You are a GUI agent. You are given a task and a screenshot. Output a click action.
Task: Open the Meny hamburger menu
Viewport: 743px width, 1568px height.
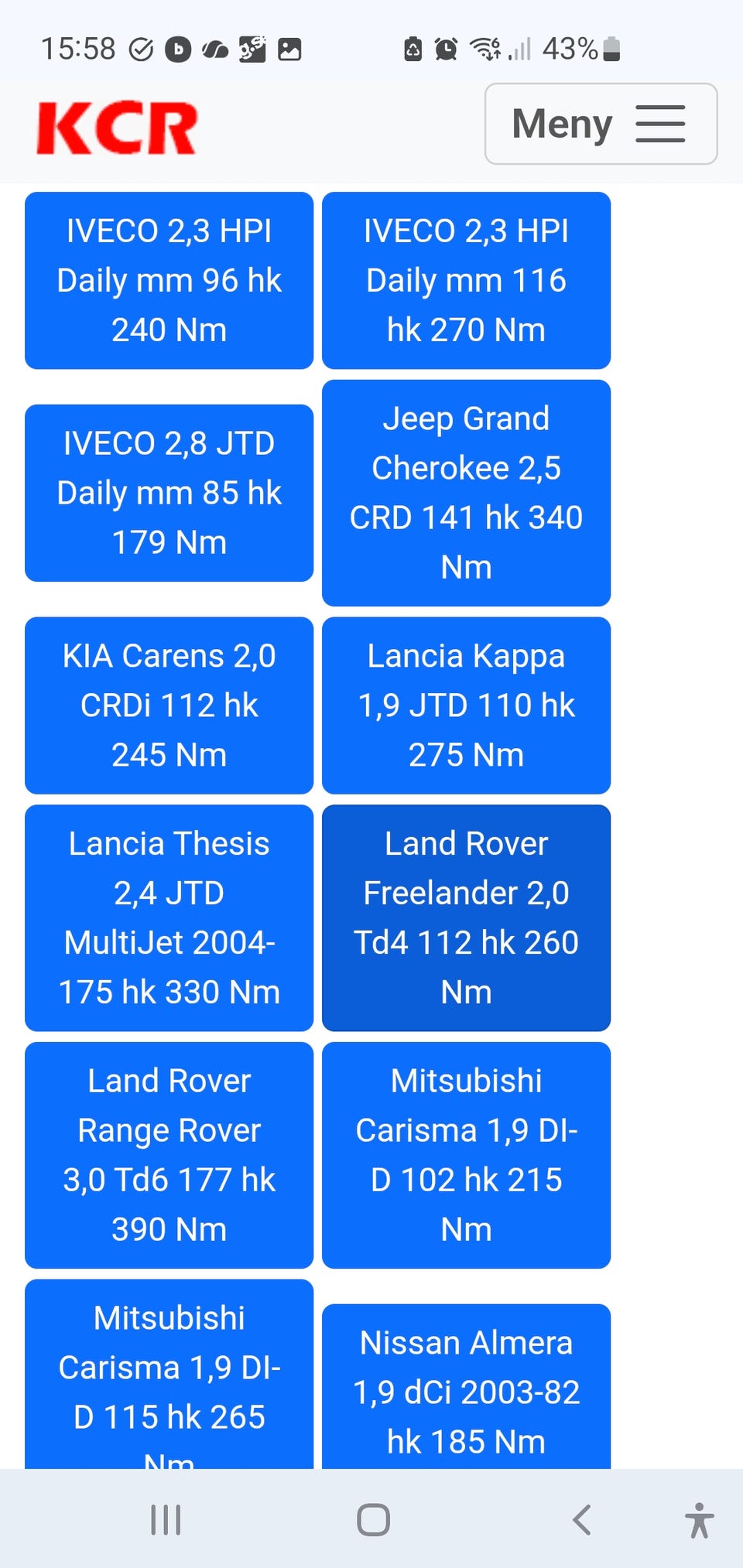tap(601, 124)
